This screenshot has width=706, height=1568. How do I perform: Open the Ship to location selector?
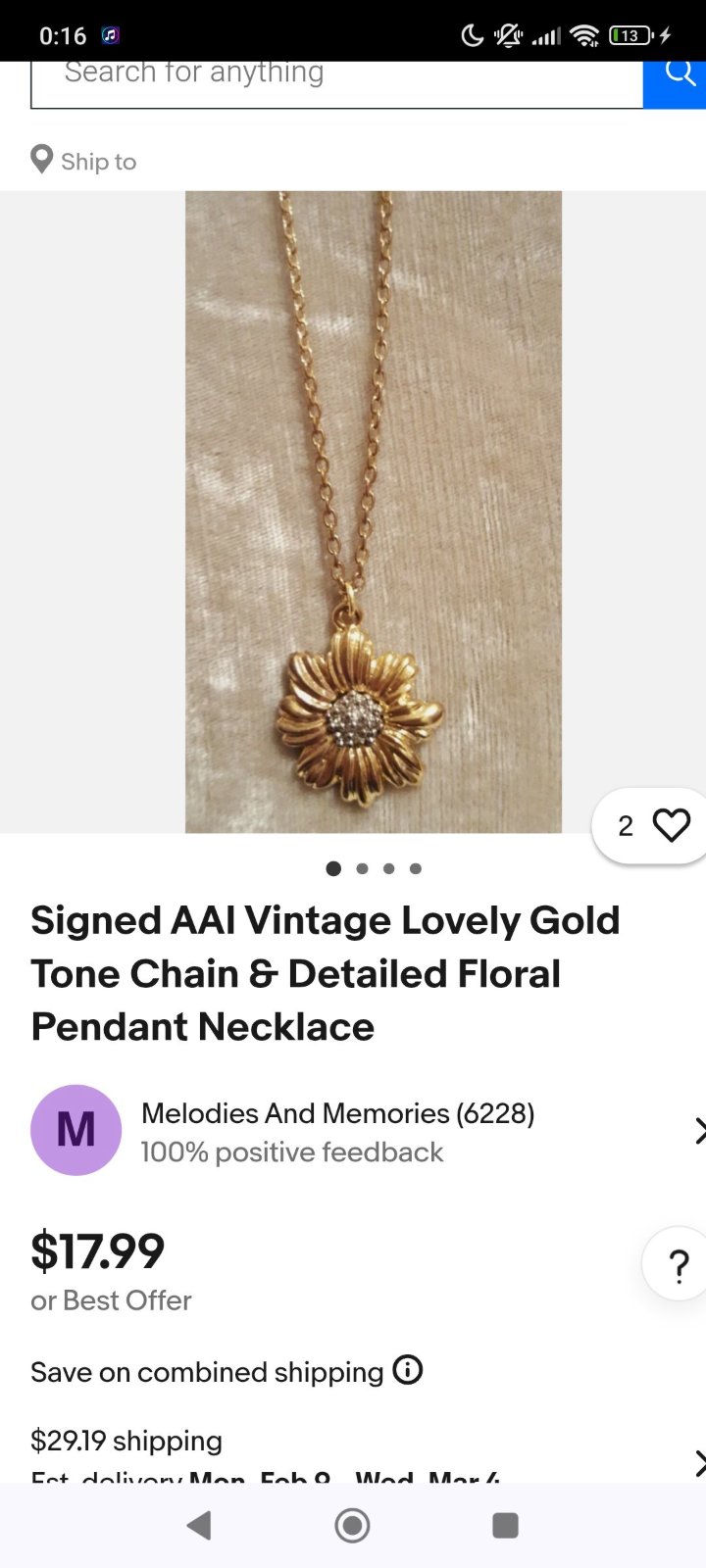coord(83,161)
